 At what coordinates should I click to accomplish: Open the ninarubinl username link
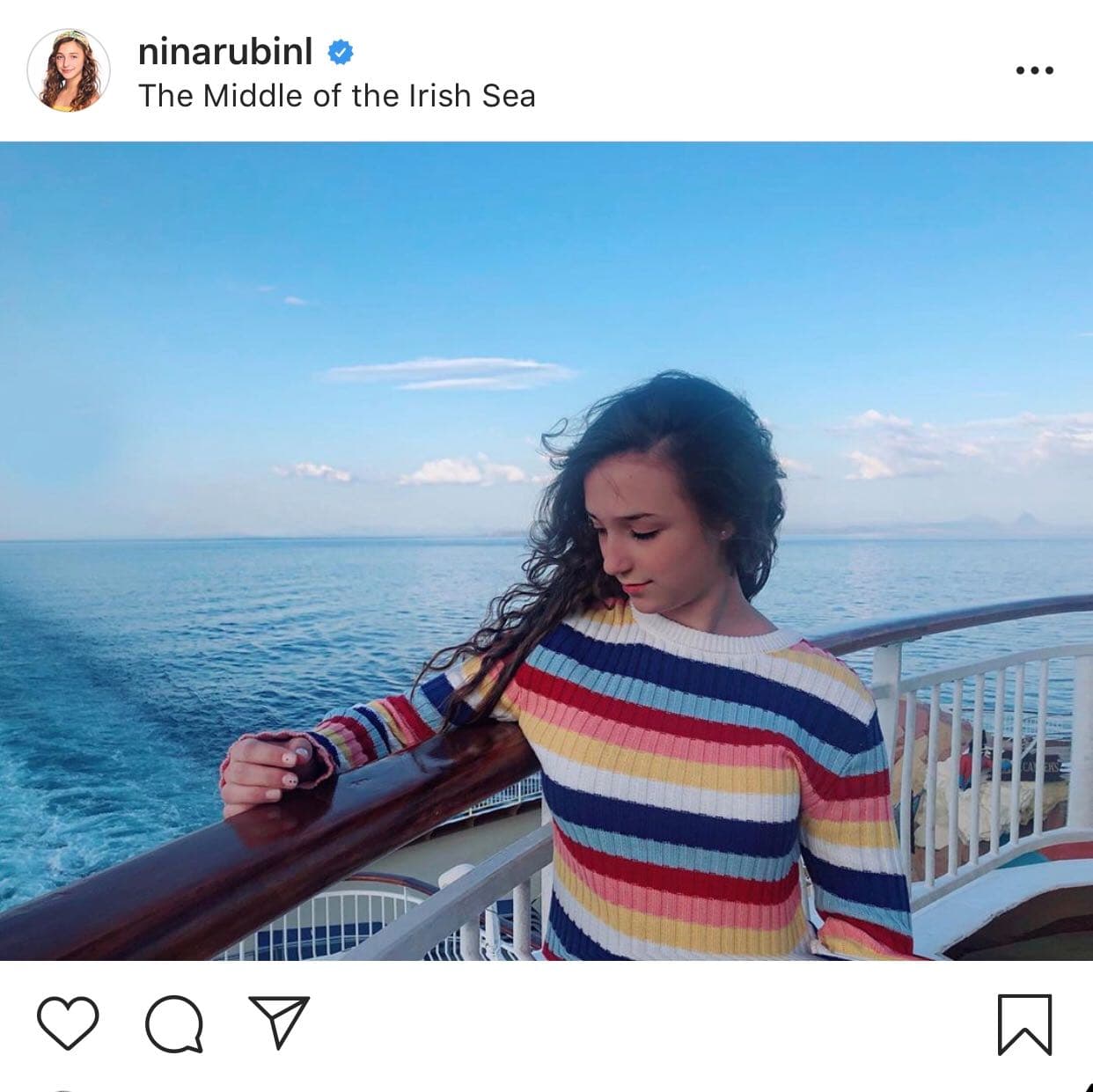[225, 52]
